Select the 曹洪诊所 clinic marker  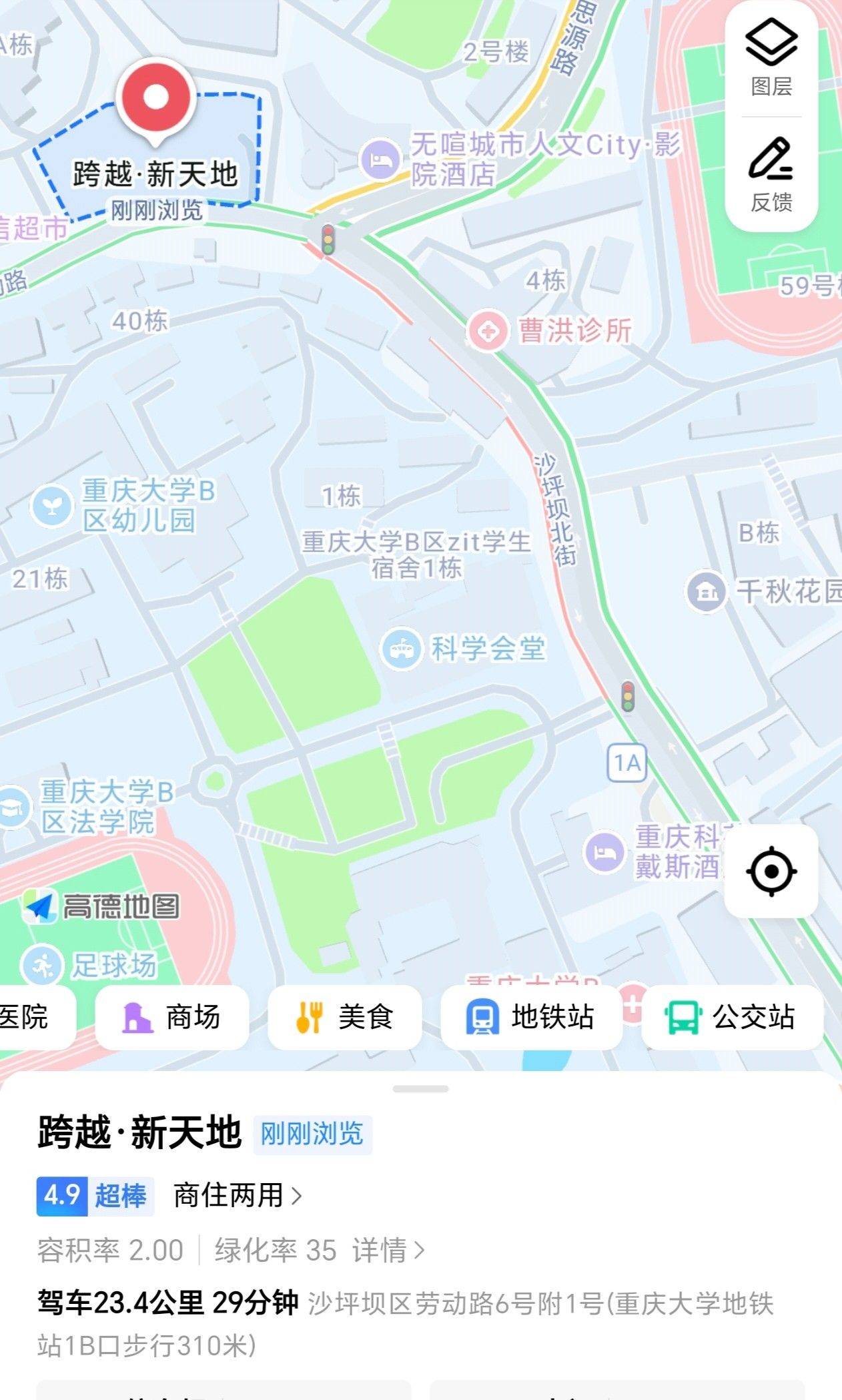(x=488, y=331)
